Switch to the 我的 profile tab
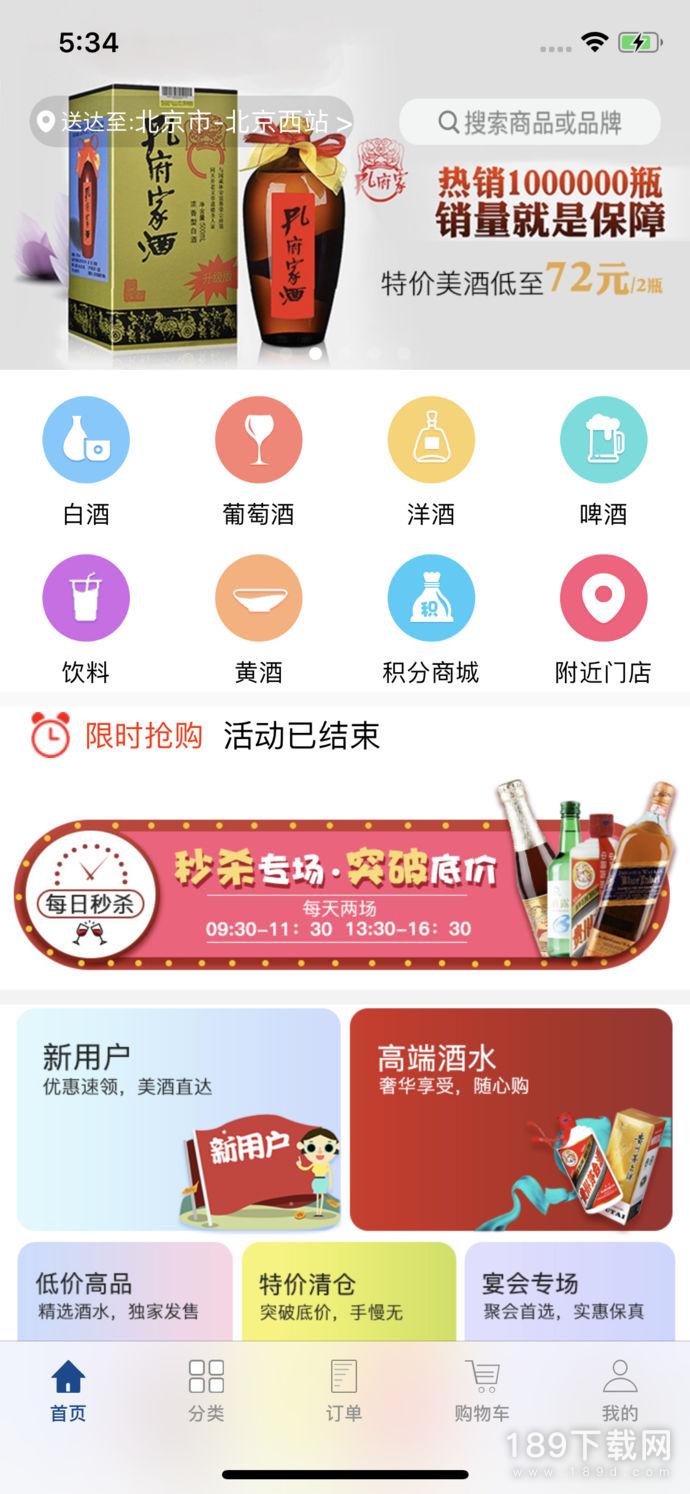690x1494 pixels. (620, 1390)
